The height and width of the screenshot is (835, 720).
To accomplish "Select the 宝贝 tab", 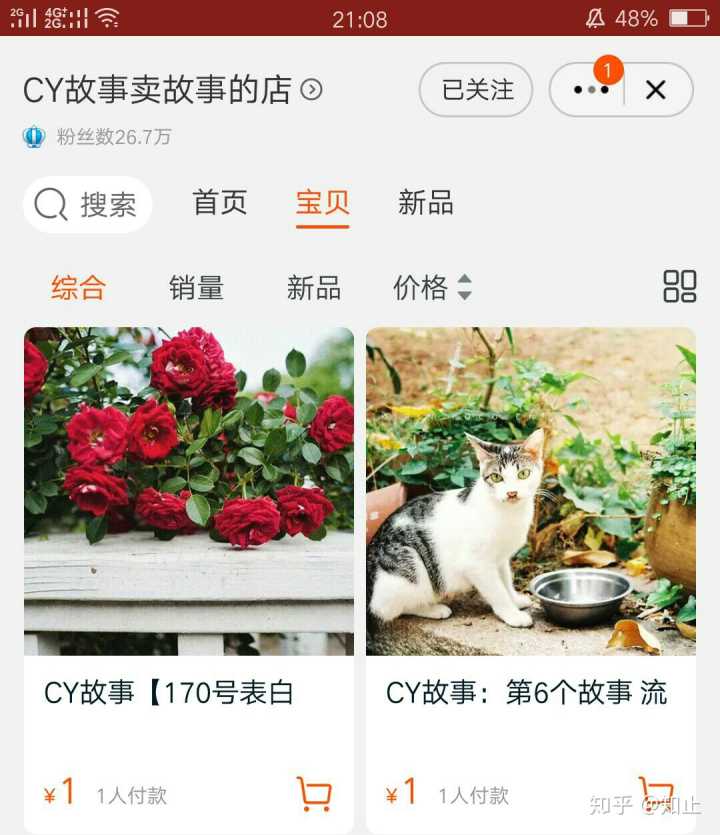I will (x=322, y=203).
